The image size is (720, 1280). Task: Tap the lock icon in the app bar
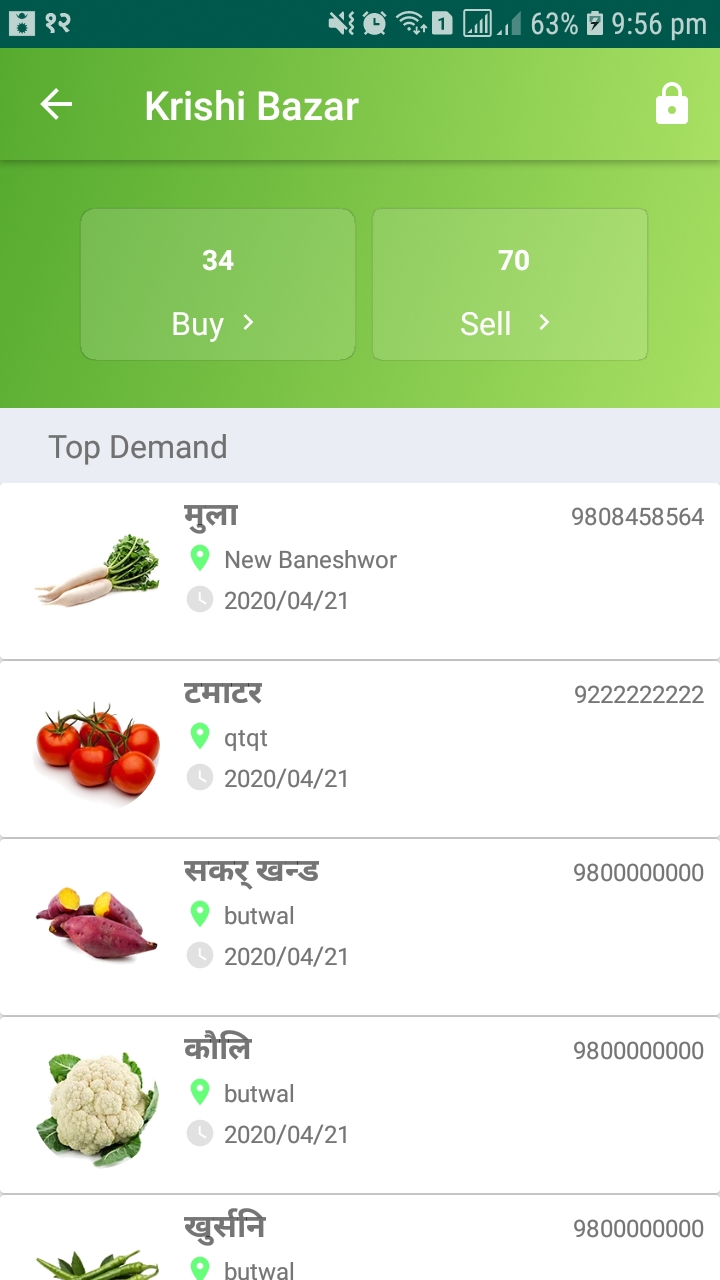pyautogui.click(x=671, y=105)
